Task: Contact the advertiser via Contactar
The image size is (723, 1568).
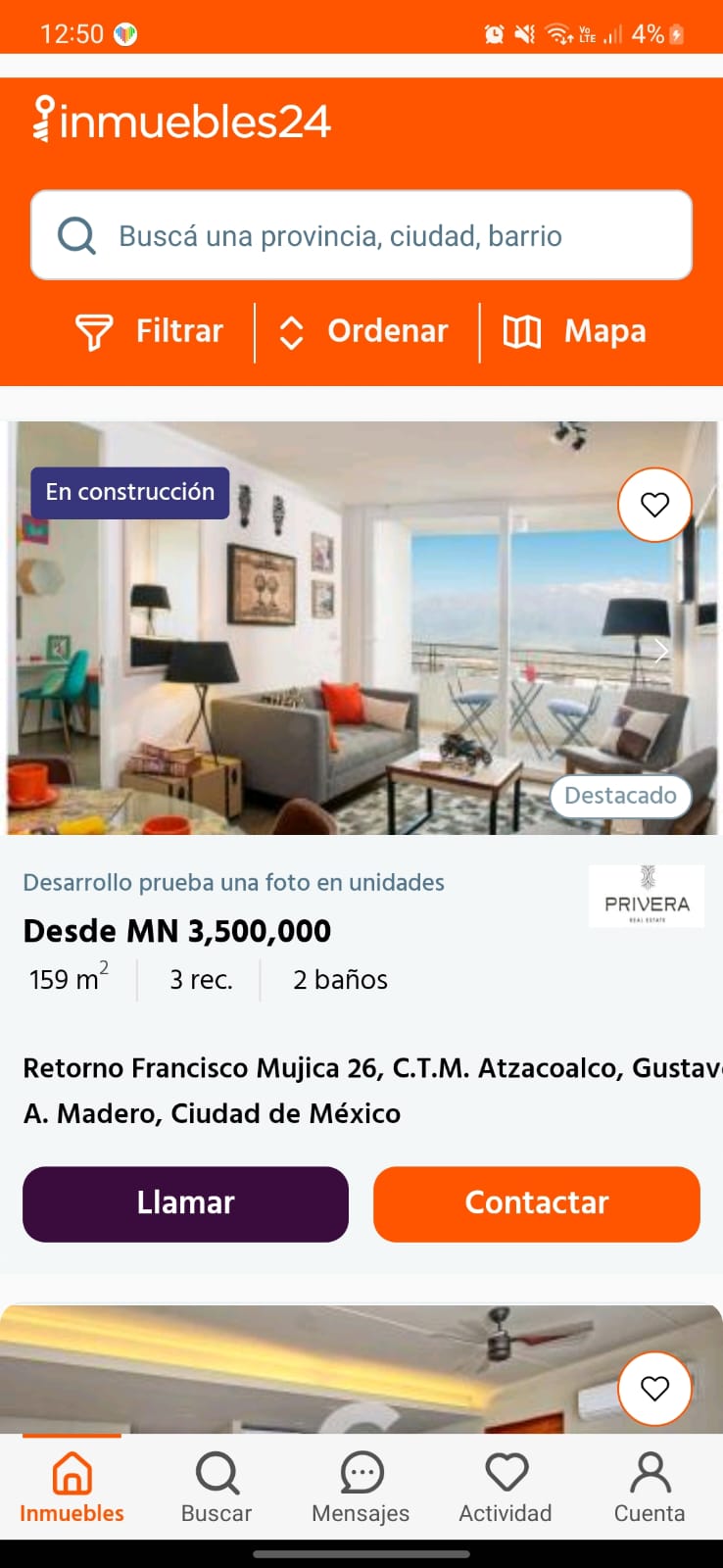Action: point(536,1203)
